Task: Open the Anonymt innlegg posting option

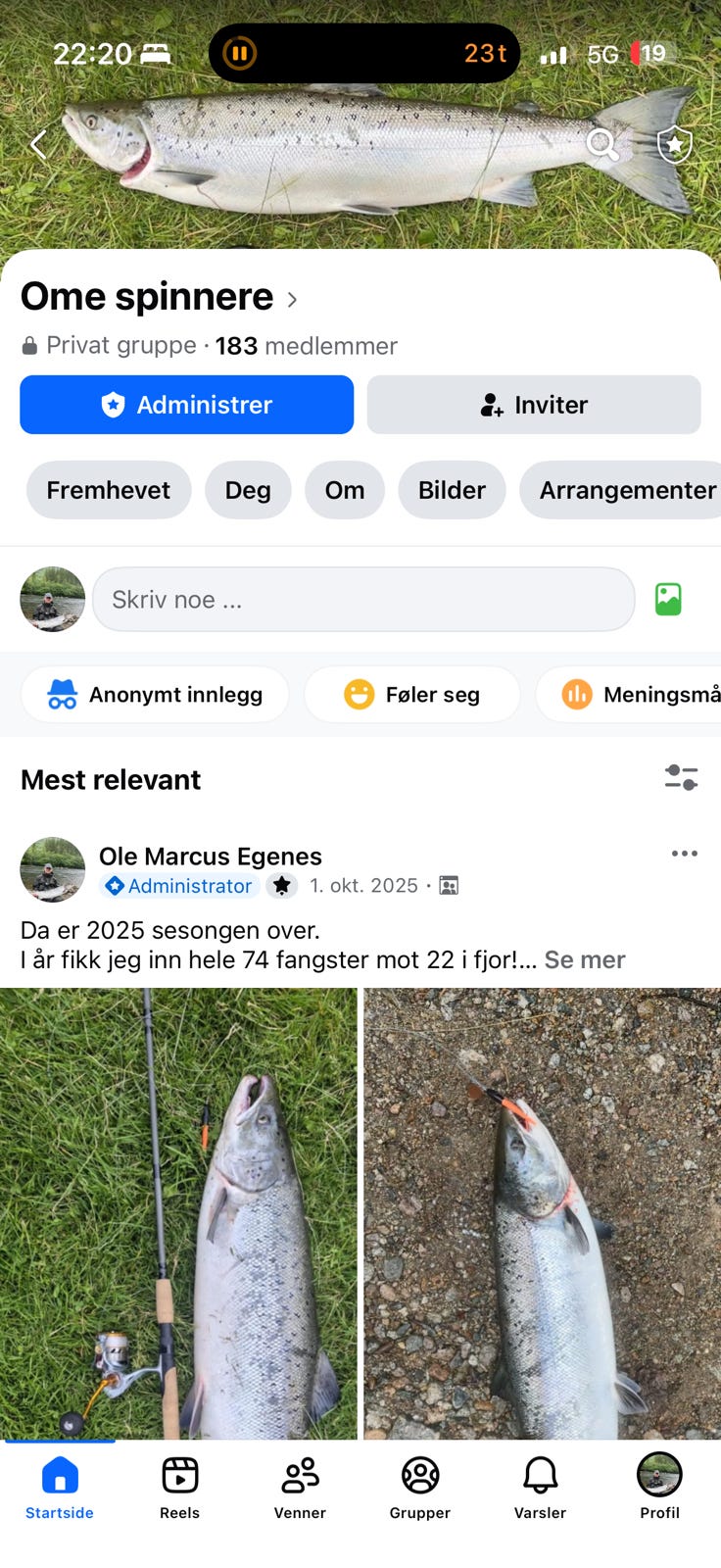Action: (154, 694)
